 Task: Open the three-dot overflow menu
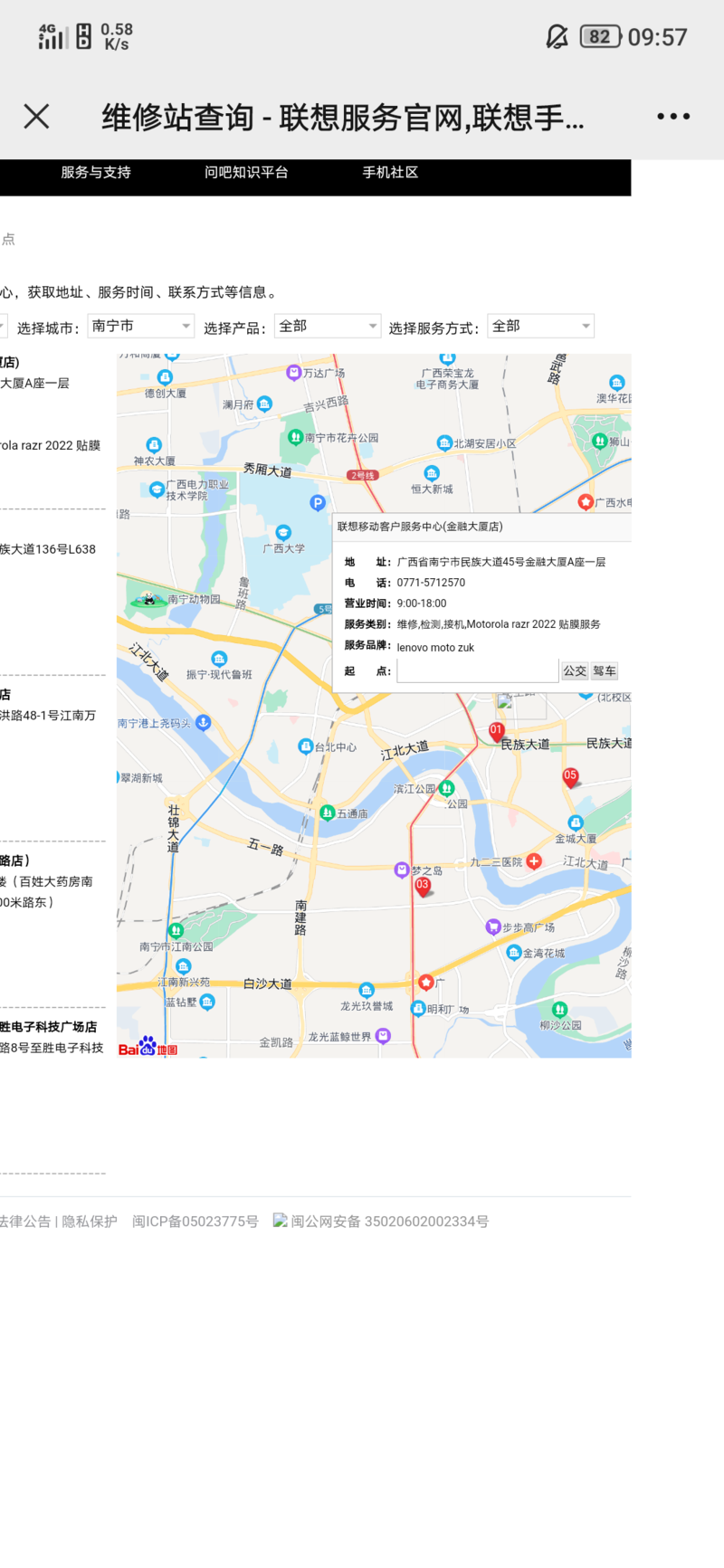tap(673, 116)
